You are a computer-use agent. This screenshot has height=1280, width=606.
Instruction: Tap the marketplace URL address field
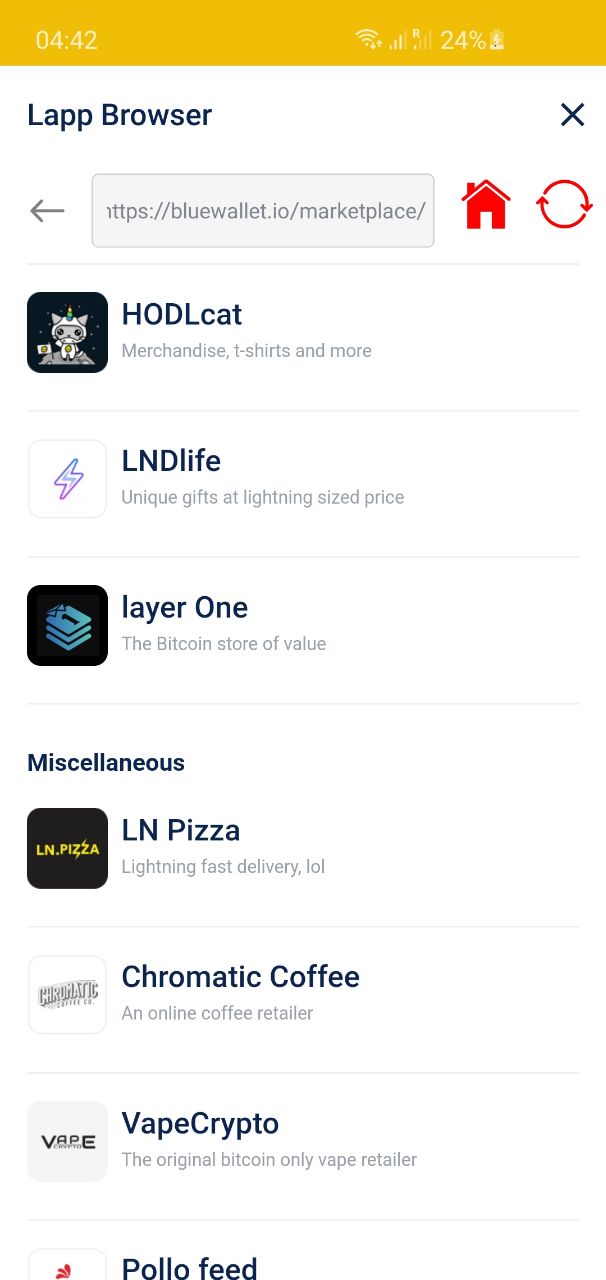pos(263,211)
